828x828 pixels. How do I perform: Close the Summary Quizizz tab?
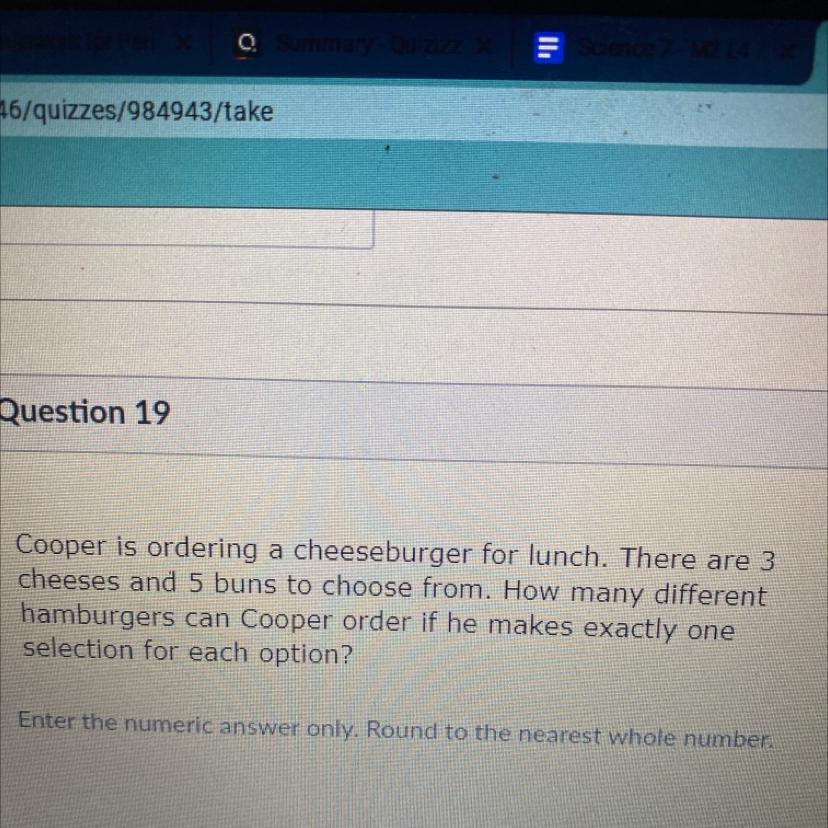pos(483,46)
